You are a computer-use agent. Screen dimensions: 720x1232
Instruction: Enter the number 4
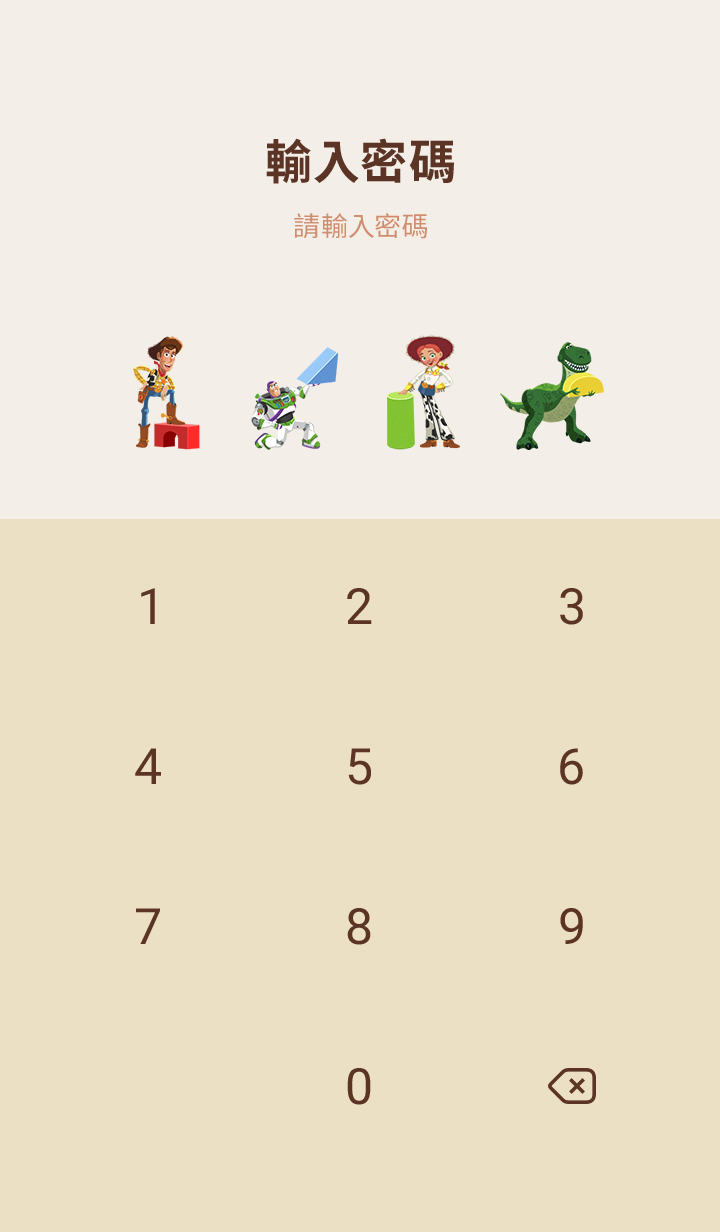(x=148, y=767)
